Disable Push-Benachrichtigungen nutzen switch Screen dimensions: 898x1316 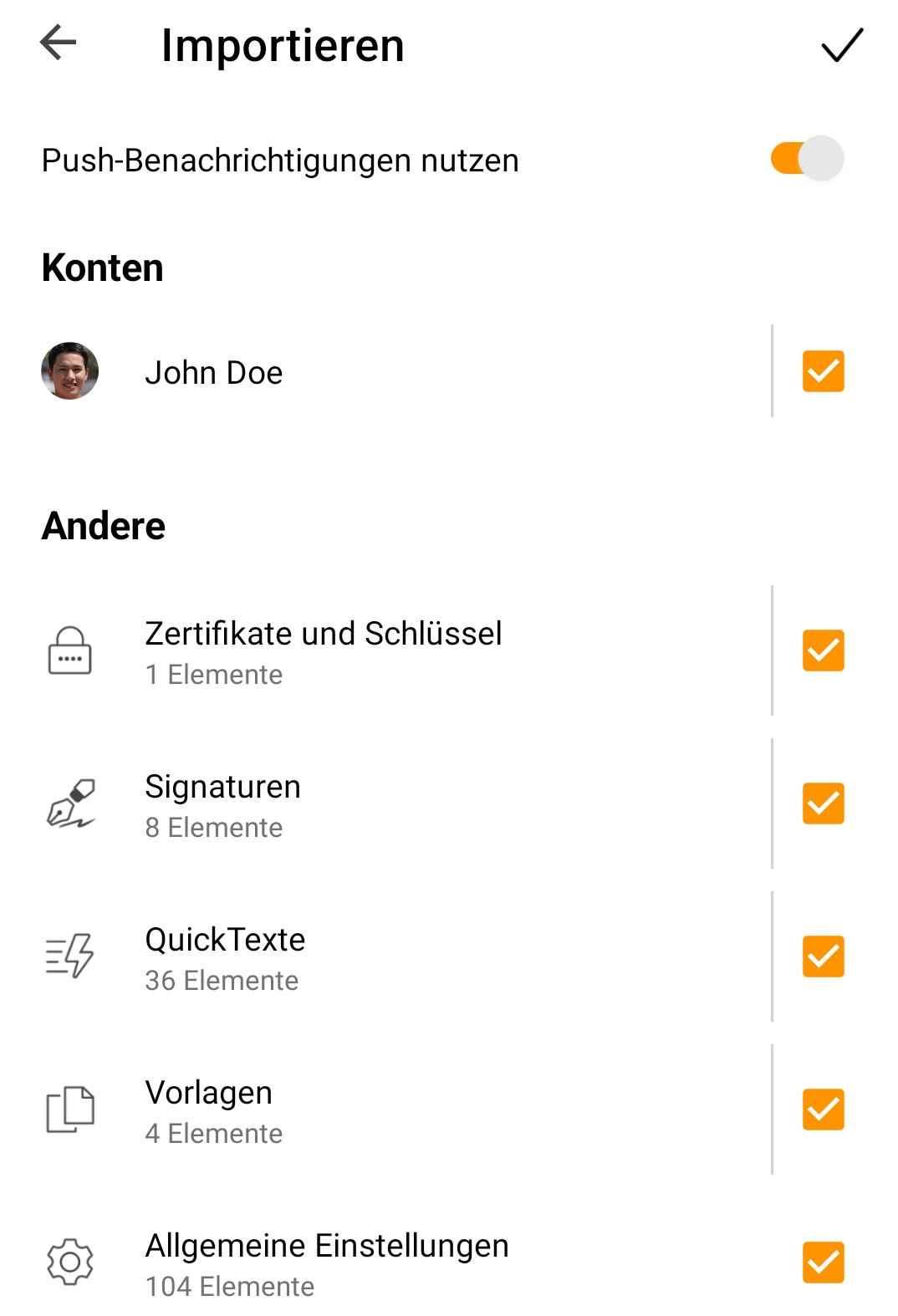pos(807,159)
